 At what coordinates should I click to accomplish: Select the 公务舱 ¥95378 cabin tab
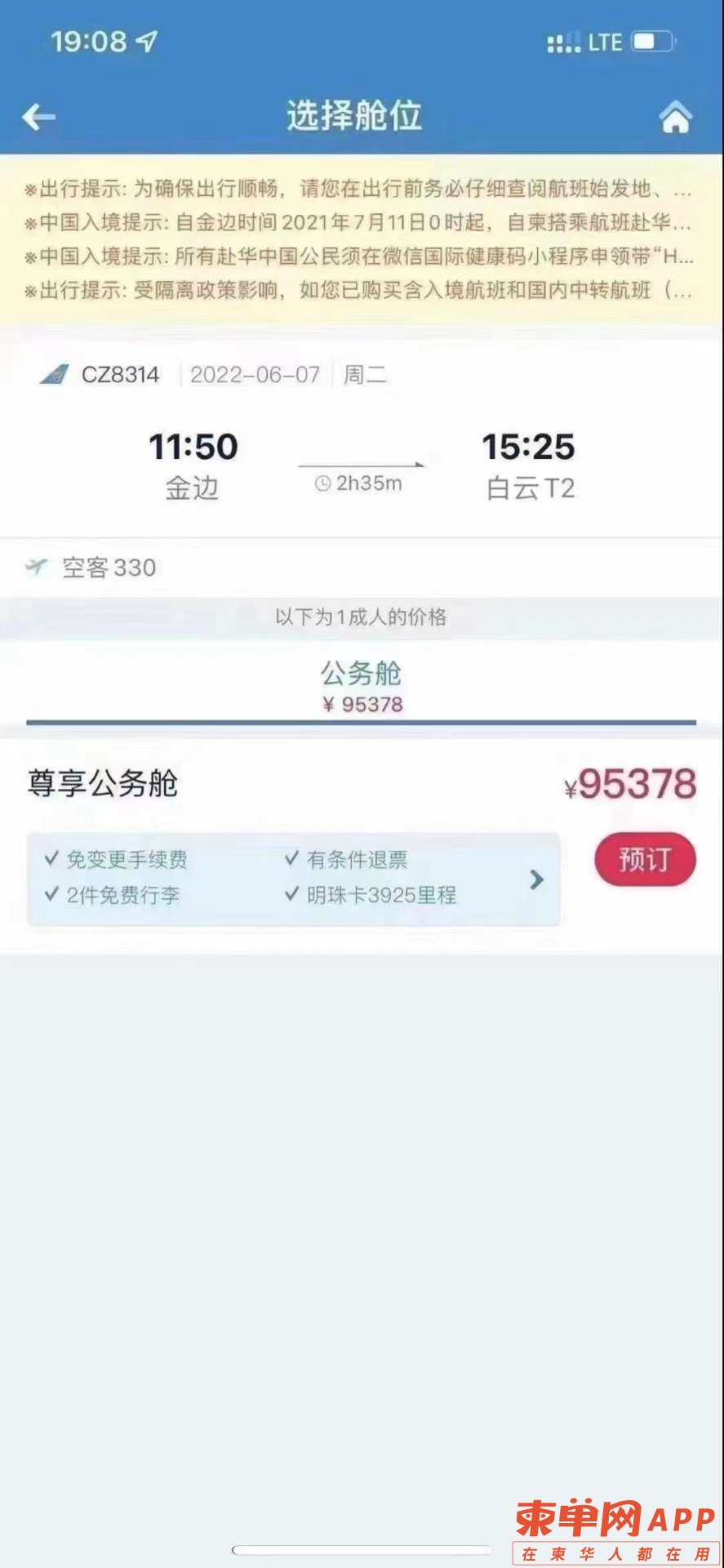point(361,688)
